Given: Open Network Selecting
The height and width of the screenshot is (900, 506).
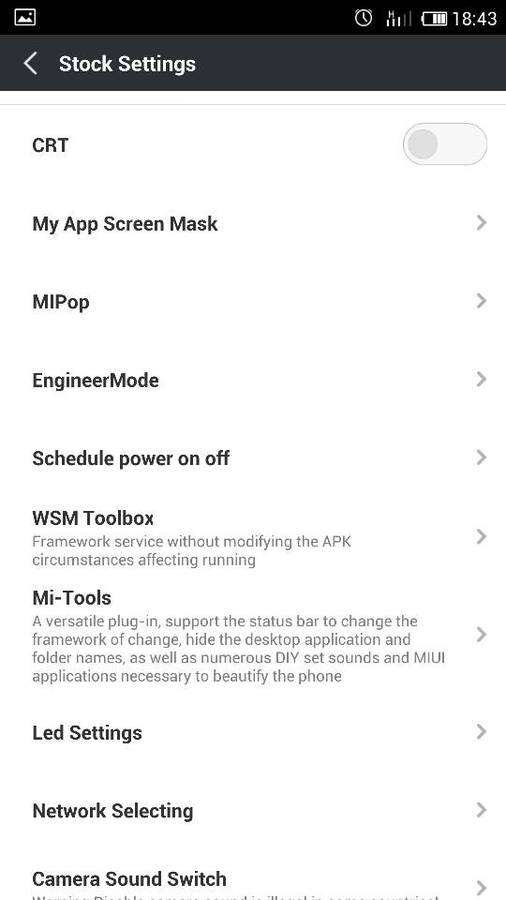Looking at the screenshot, I should 253,810.
